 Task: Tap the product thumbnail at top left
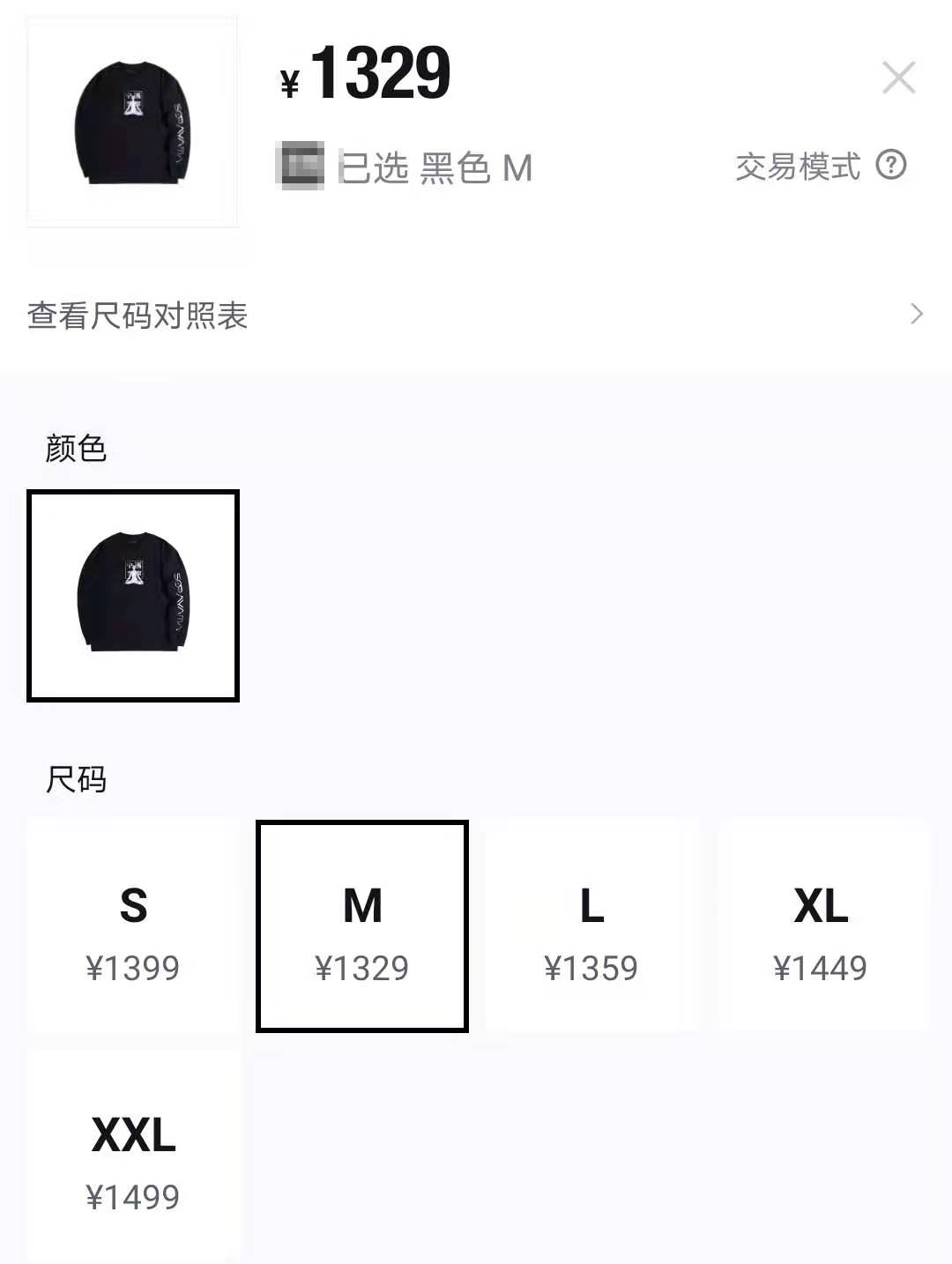click(x=132, y=119)
